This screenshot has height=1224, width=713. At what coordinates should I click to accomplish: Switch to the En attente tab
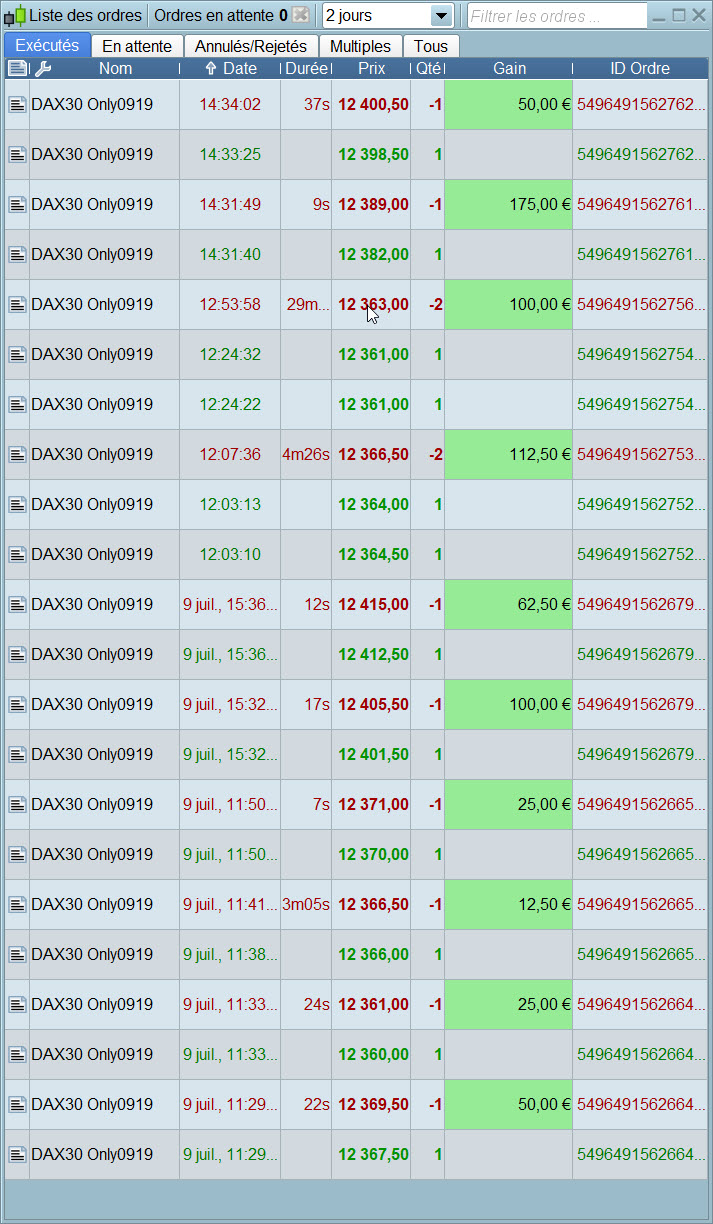pos(137,46)
